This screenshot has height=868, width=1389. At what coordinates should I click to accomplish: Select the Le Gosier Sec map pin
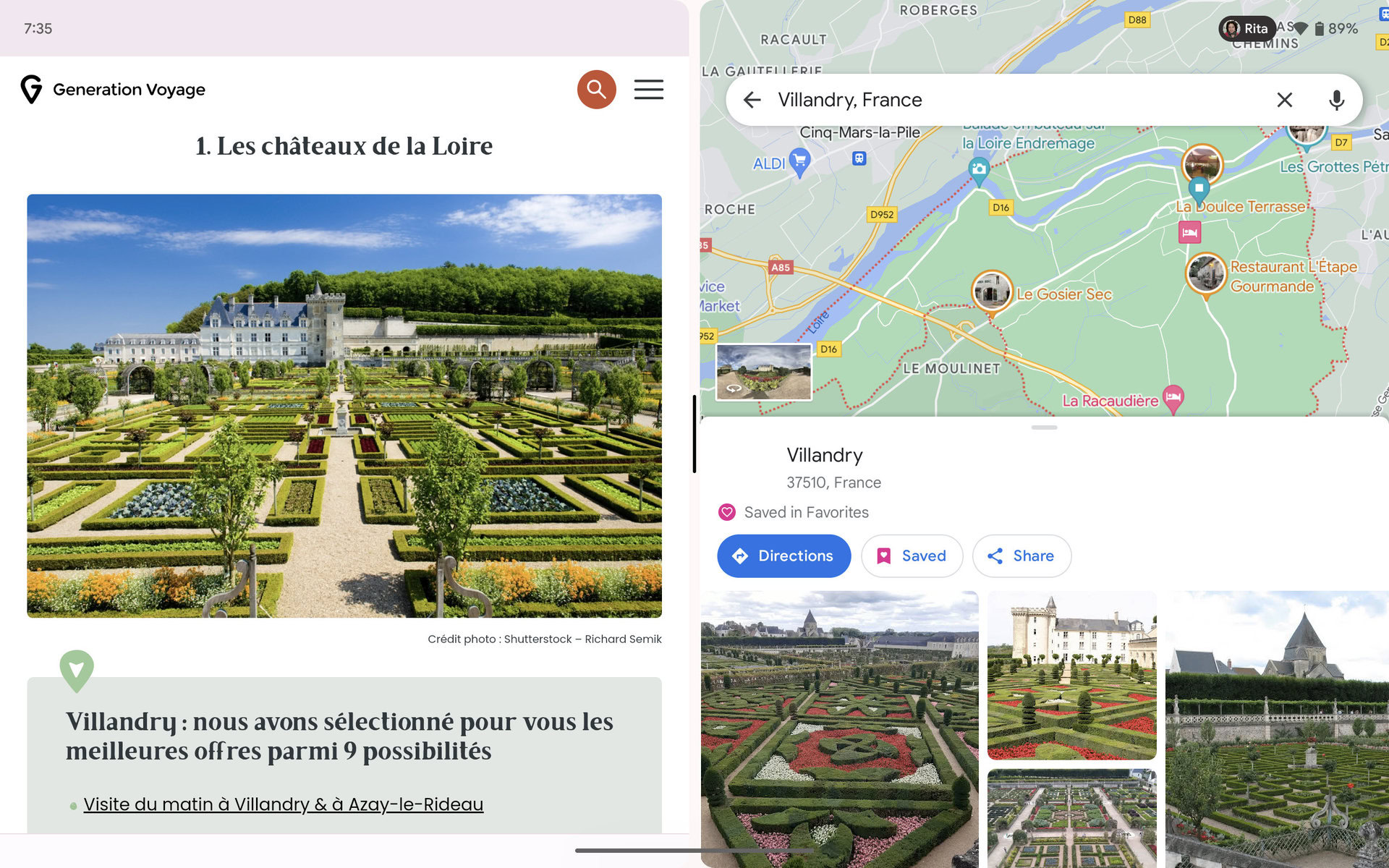click(x=992, y=291)
